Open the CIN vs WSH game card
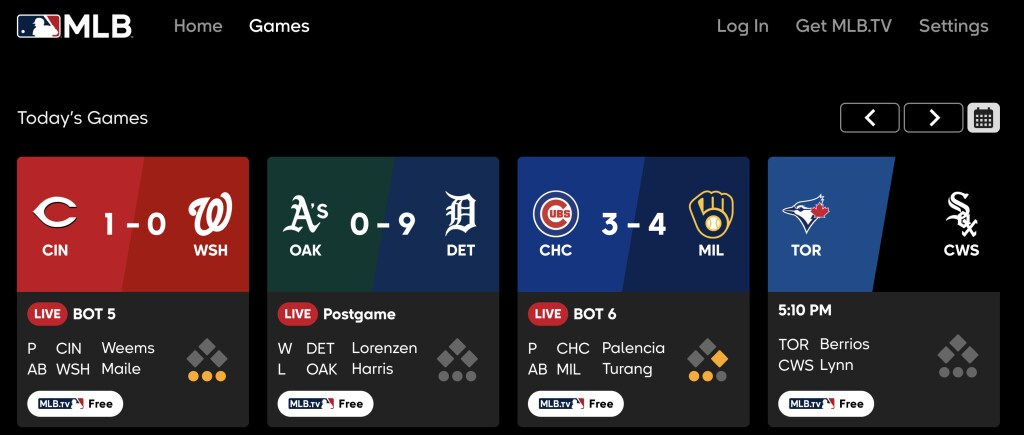 tap(133, 224)
